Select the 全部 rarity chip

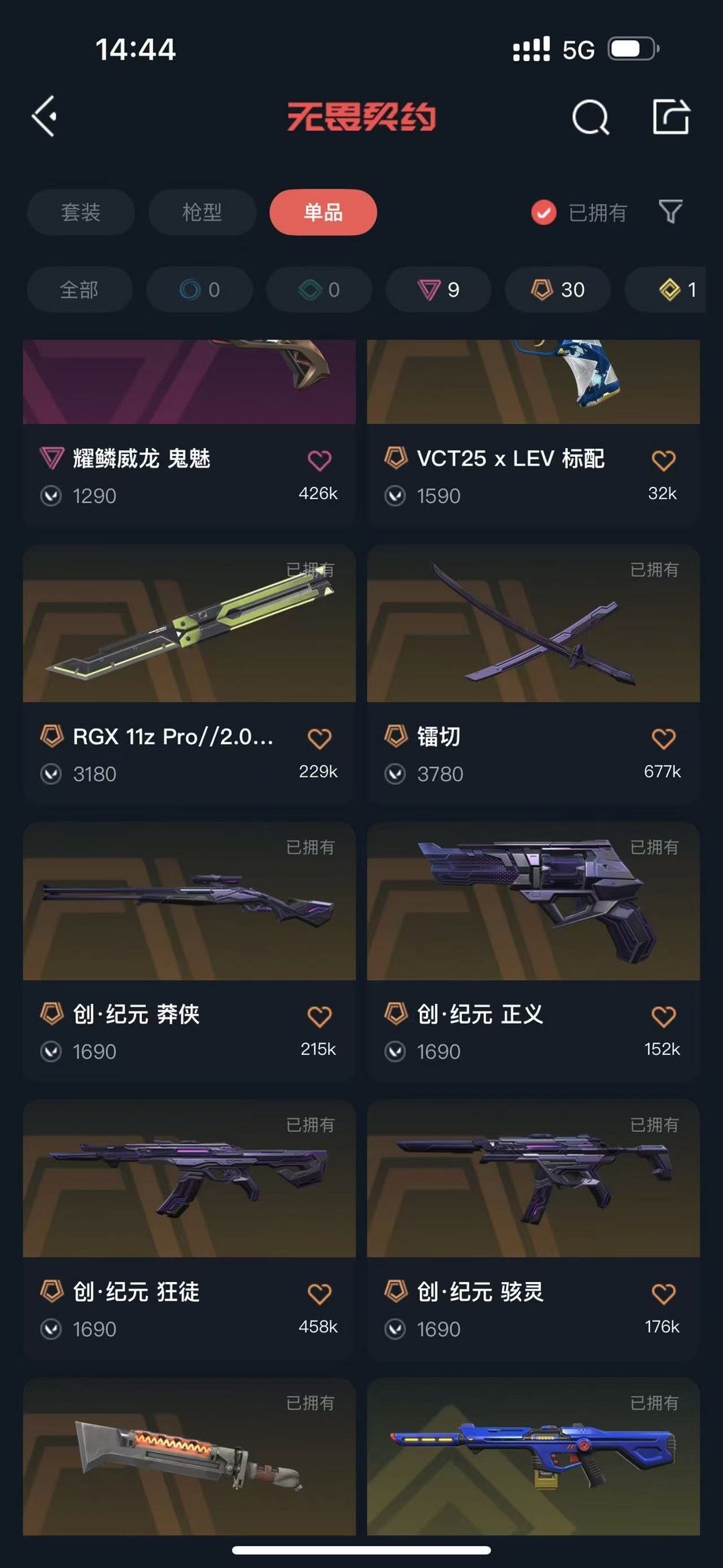point(80,289)
